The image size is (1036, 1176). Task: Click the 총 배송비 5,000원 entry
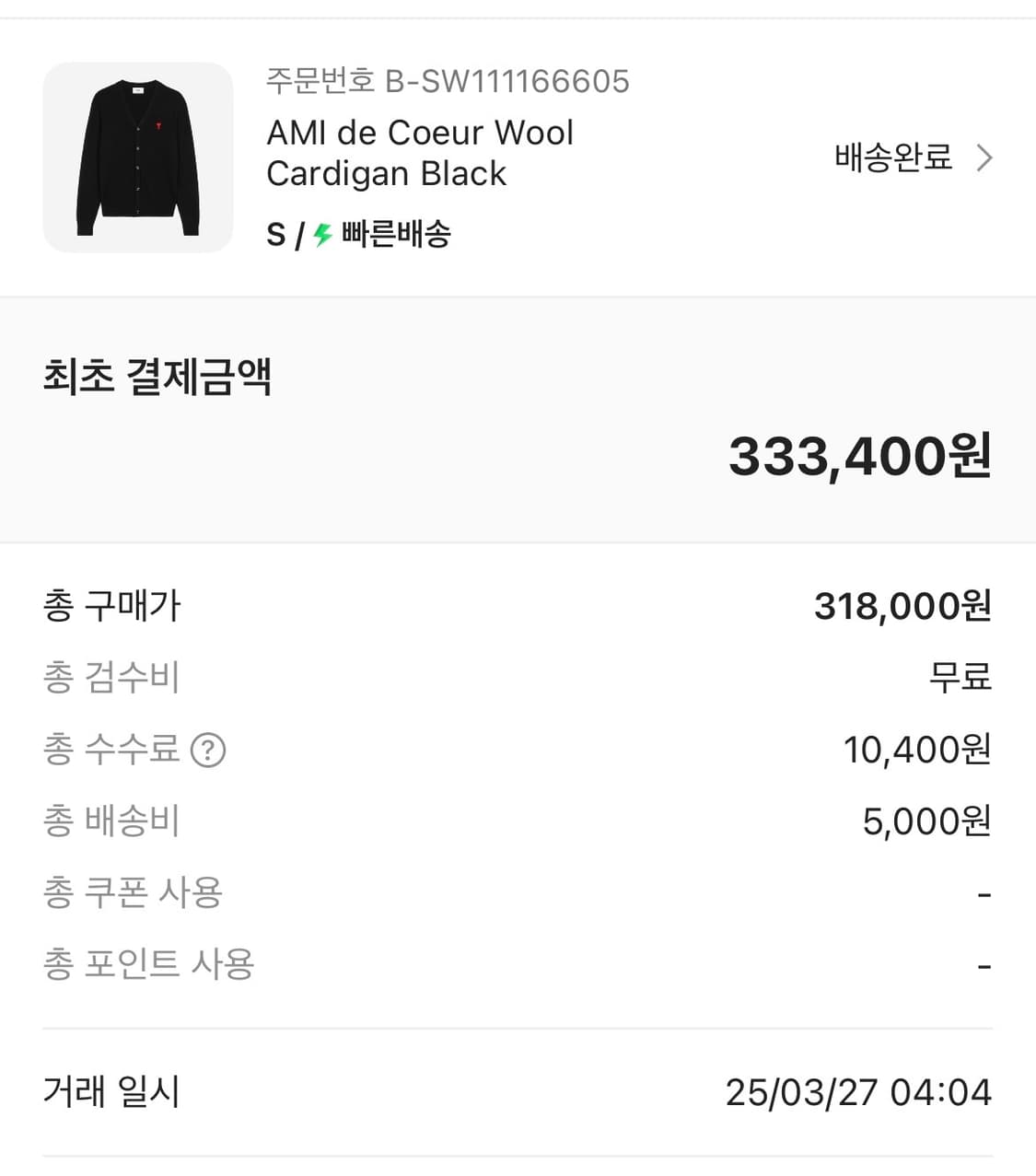(x=925, y=820)
